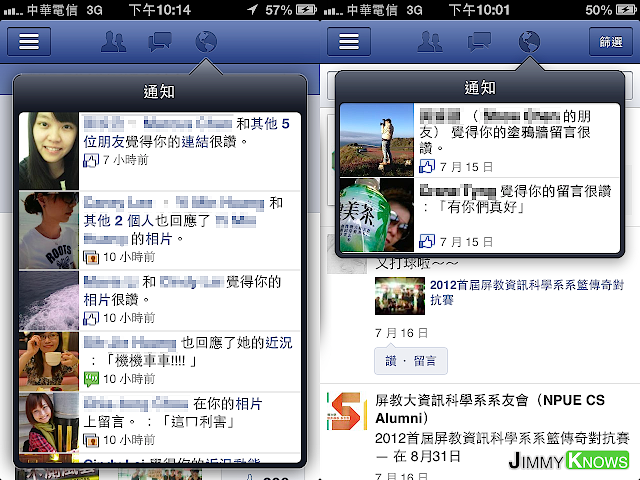Open notification quoting 「這ㄇ利害」
The height and width of the screenshot is (480, 640).
coord(160,418)
